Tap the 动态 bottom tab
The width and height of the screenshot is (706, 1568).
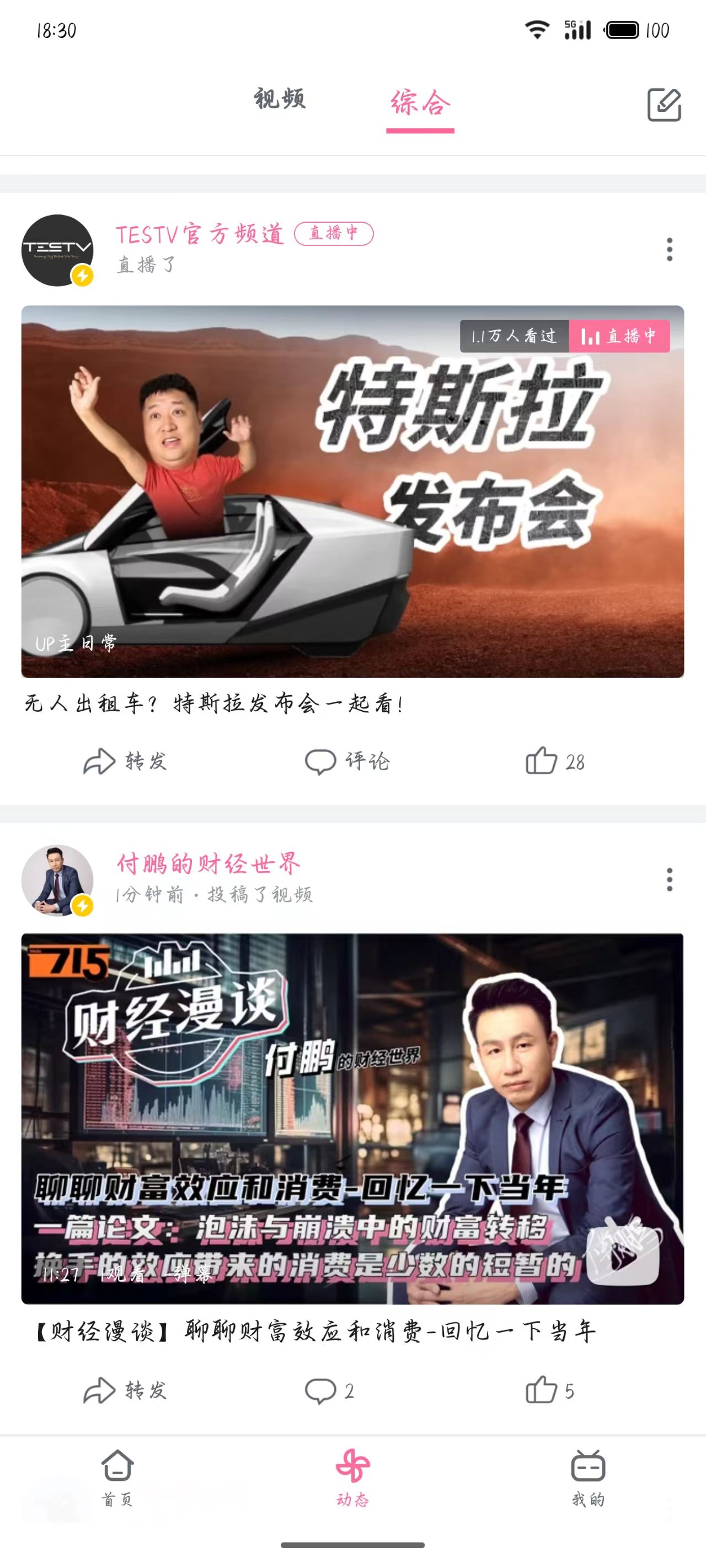click(x=352, y=1477)
